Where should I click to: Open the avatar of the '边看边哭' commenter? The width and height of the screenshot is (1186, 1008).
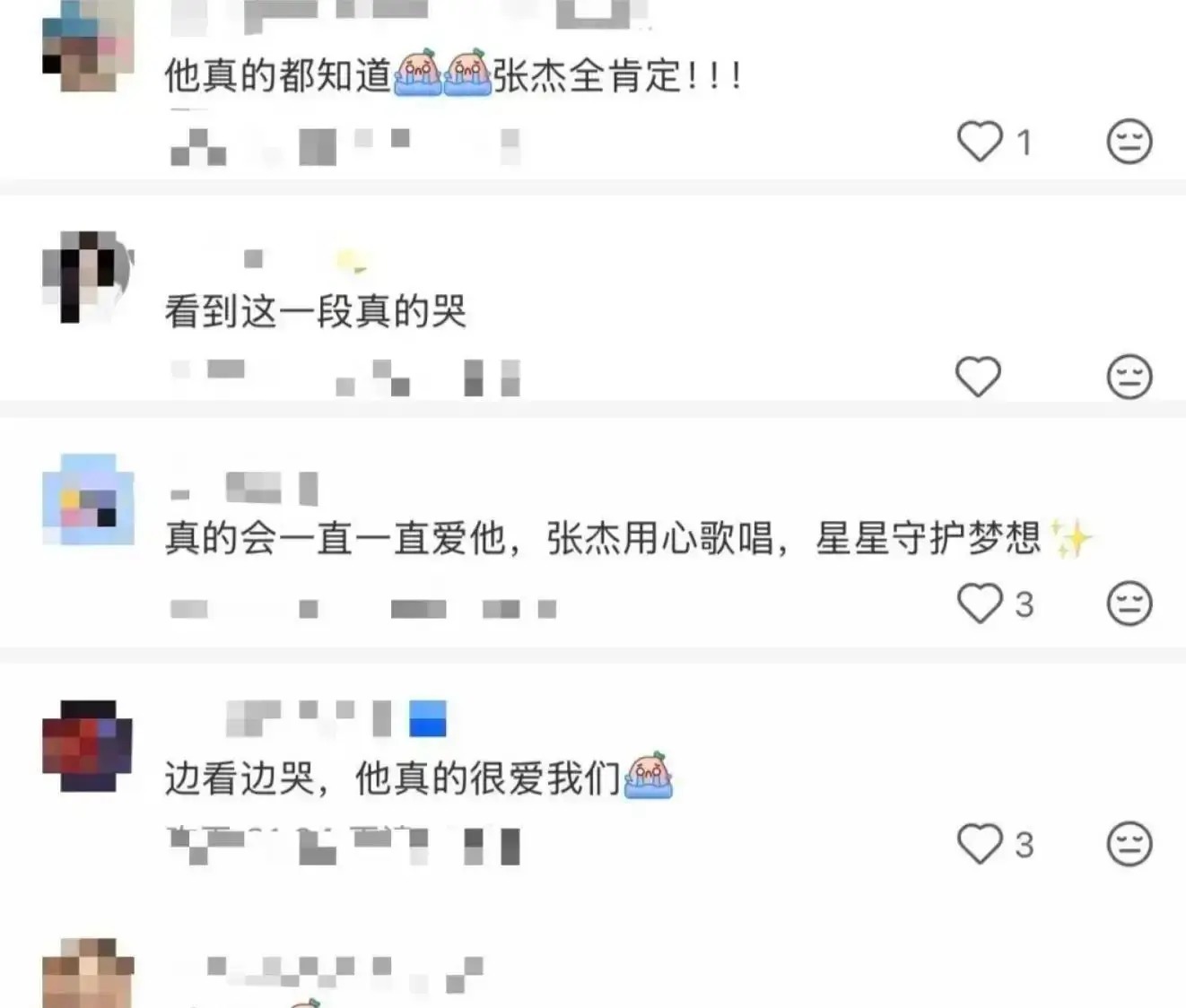coord(87,745)
